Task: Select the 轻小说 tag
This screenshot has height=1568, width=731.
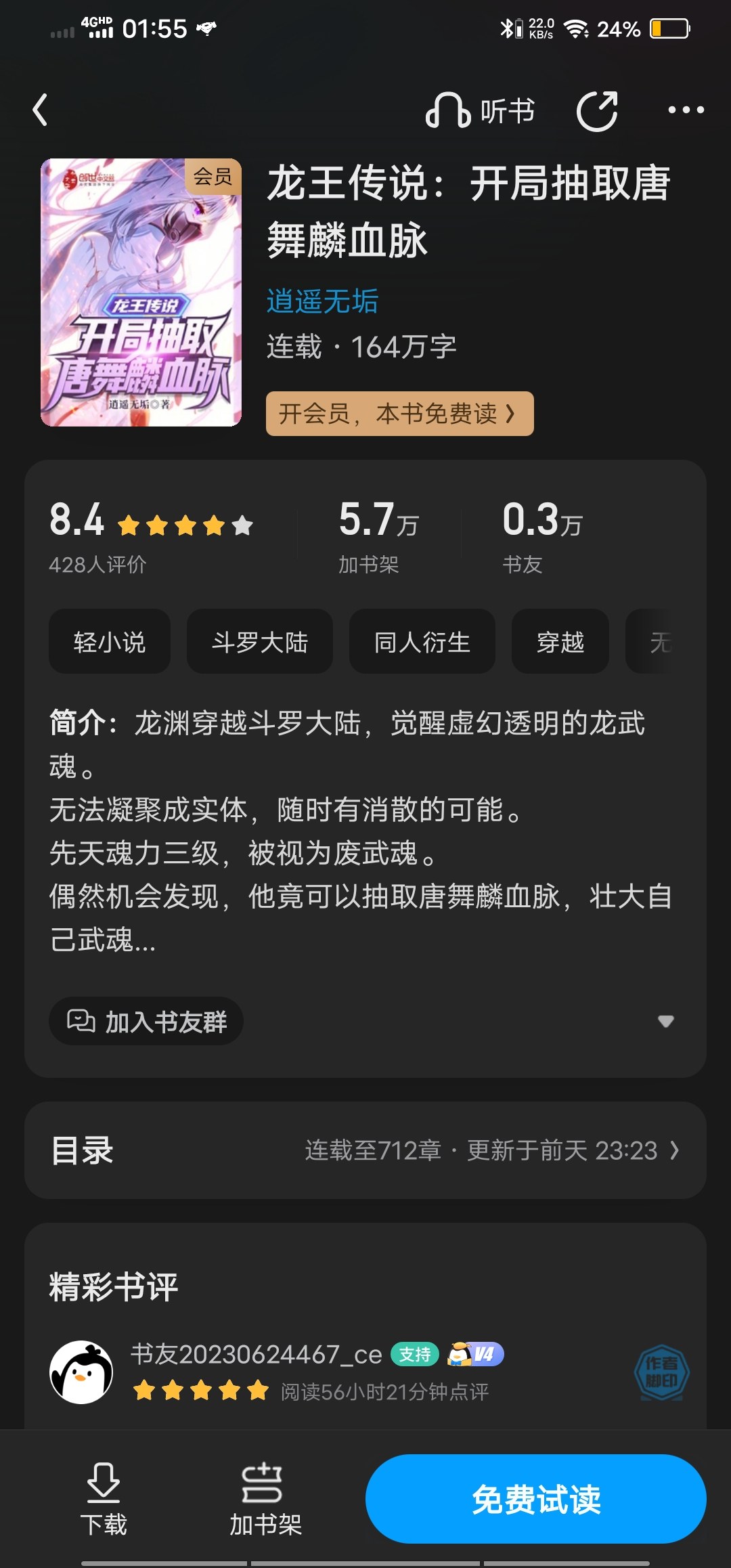Action: coord(109,641)
